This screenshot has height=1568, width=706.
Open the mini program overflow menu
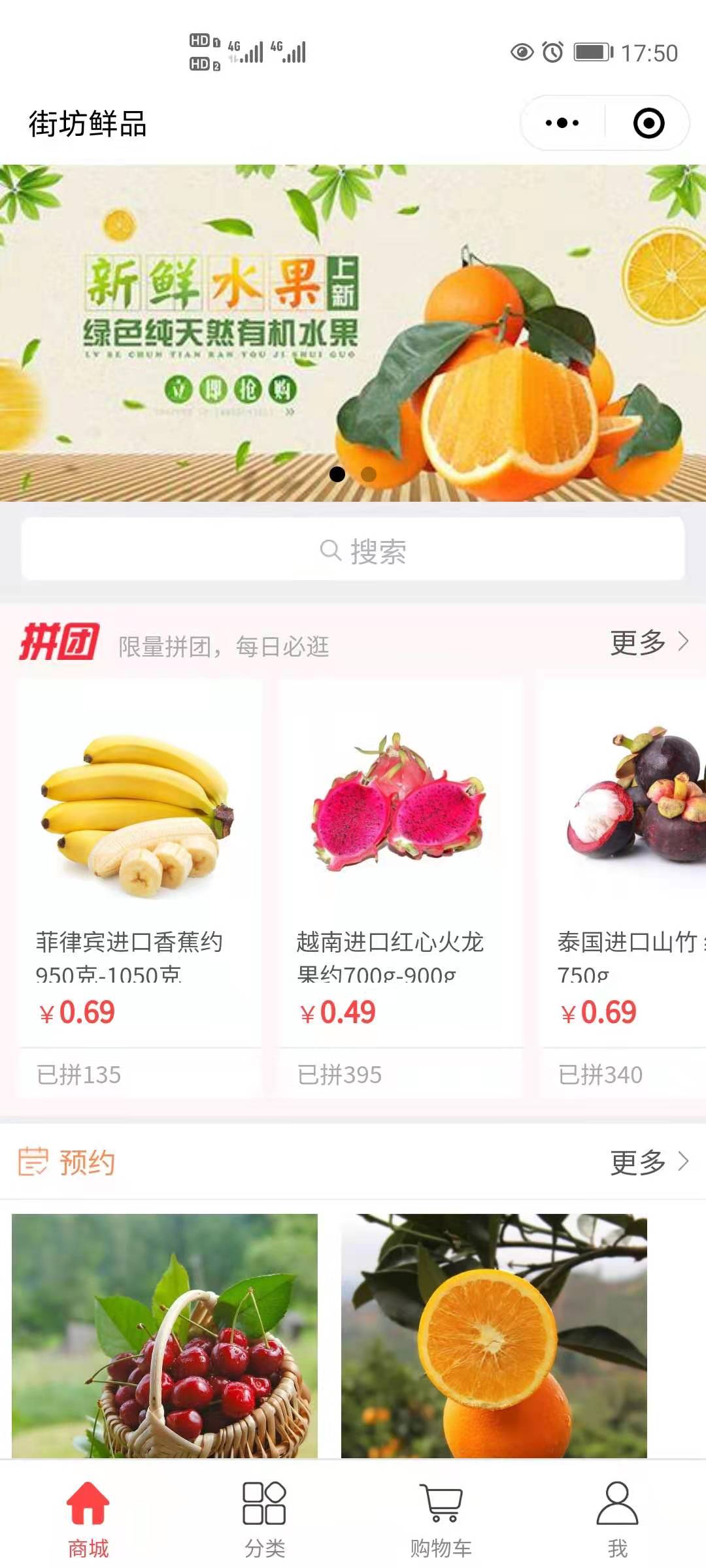(x=562, y=123)
